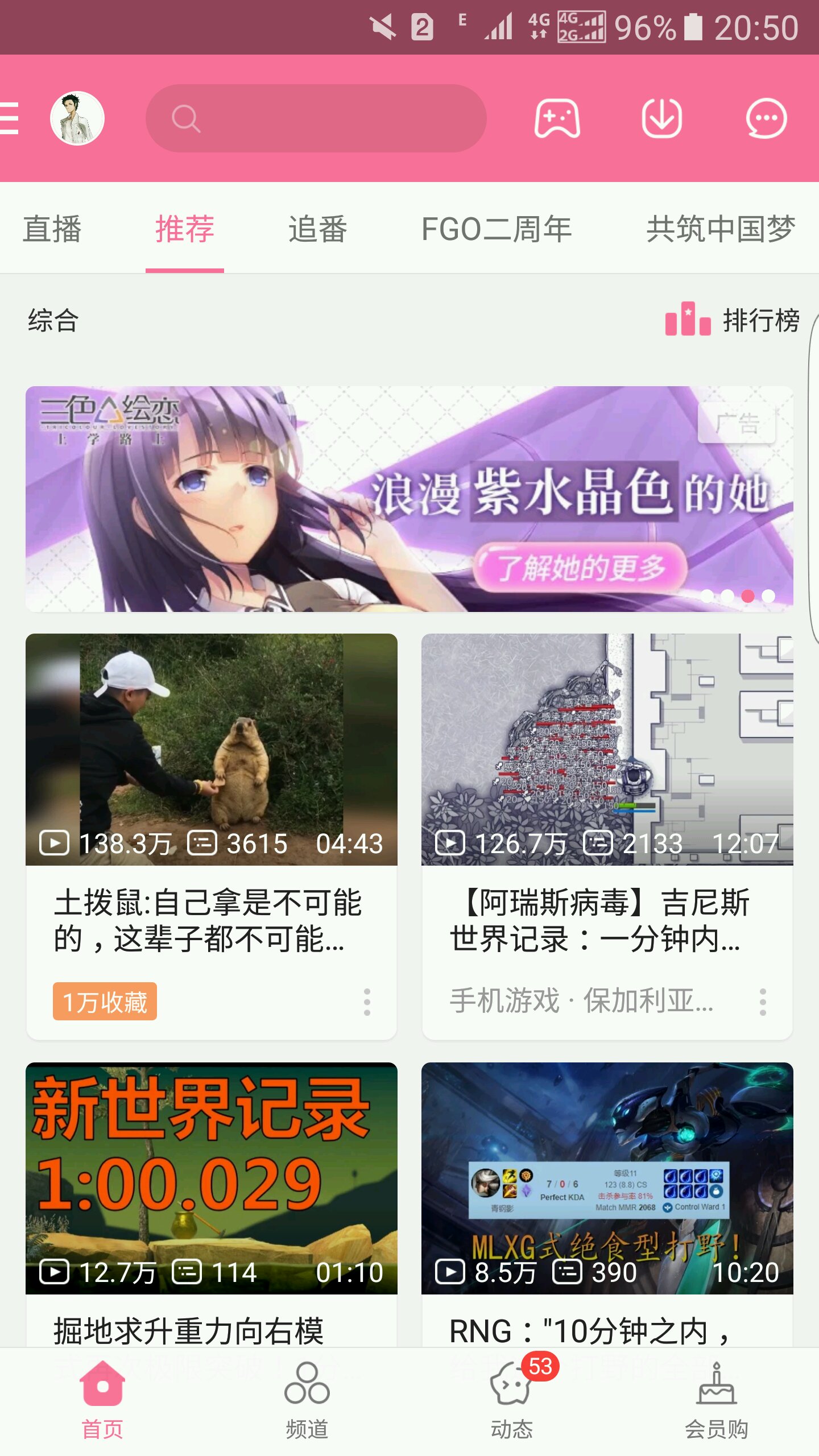Open the messages chat bubble icon
Viewport: 819px width, 1456px height.
[766, 118]
